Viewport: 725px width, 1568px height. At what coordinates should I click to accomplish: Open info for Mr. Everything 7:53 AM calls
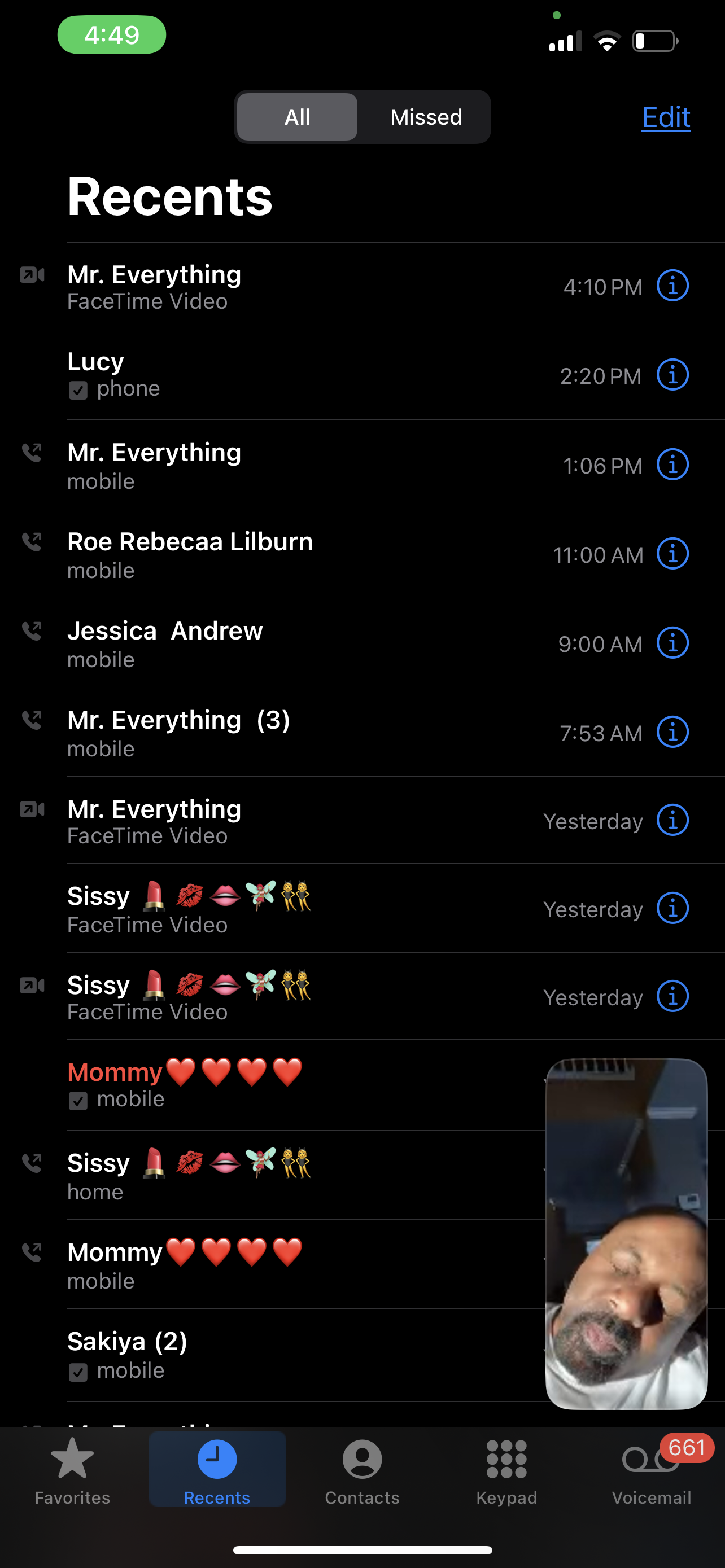pos(672,732)
